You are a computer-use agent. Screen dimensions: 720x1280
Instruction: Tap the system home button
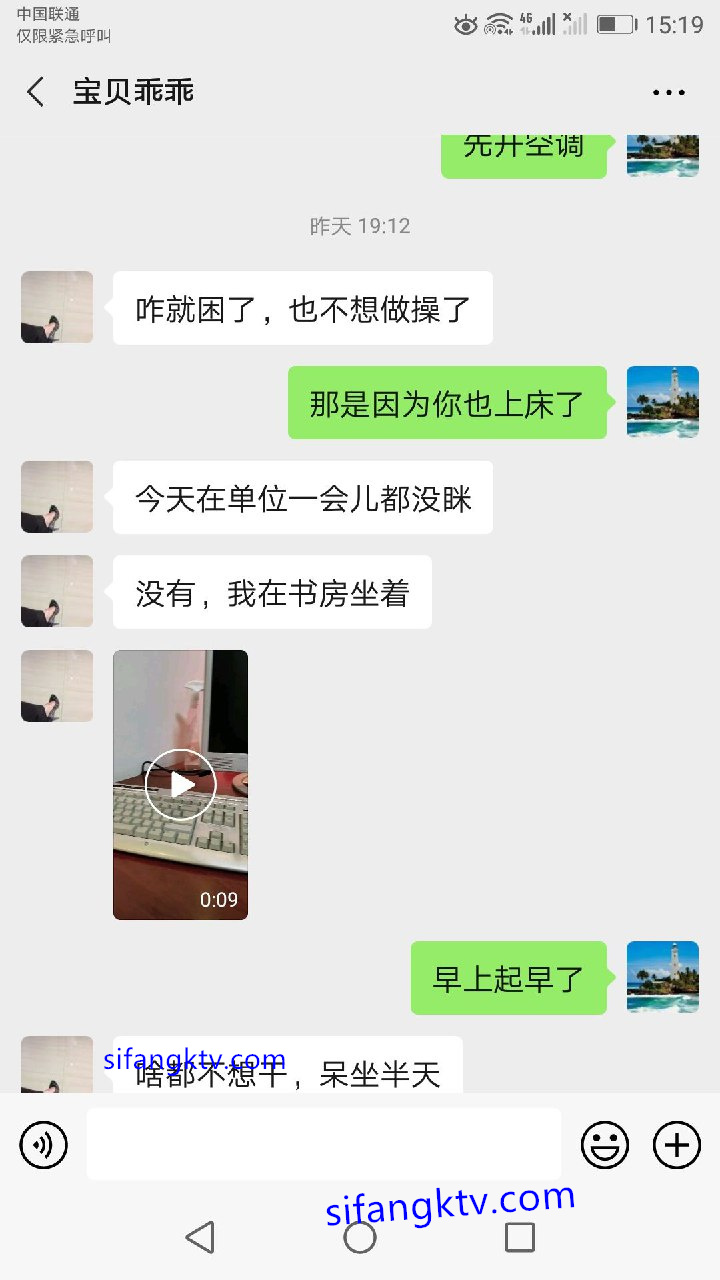coord(360,1237)
